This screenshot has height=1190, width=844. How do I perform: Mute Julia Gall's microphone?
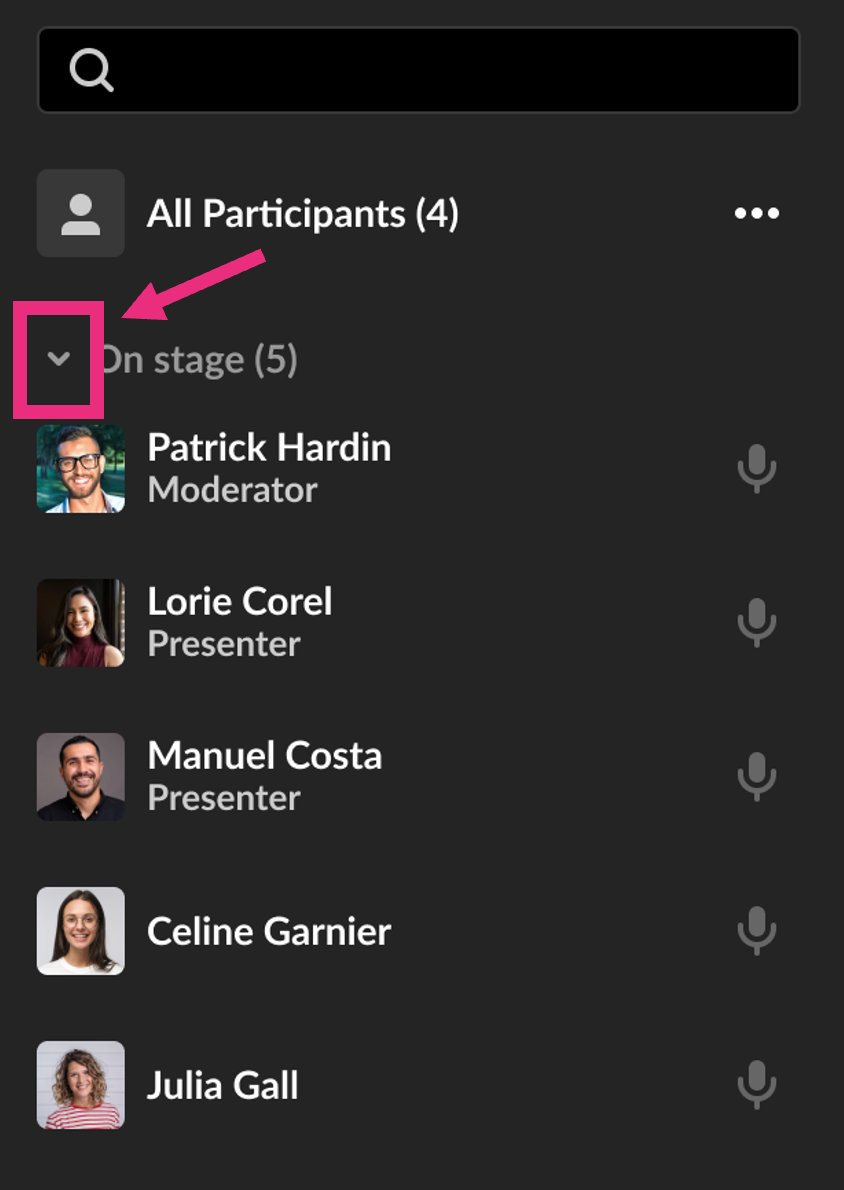tap(757, 1085)
